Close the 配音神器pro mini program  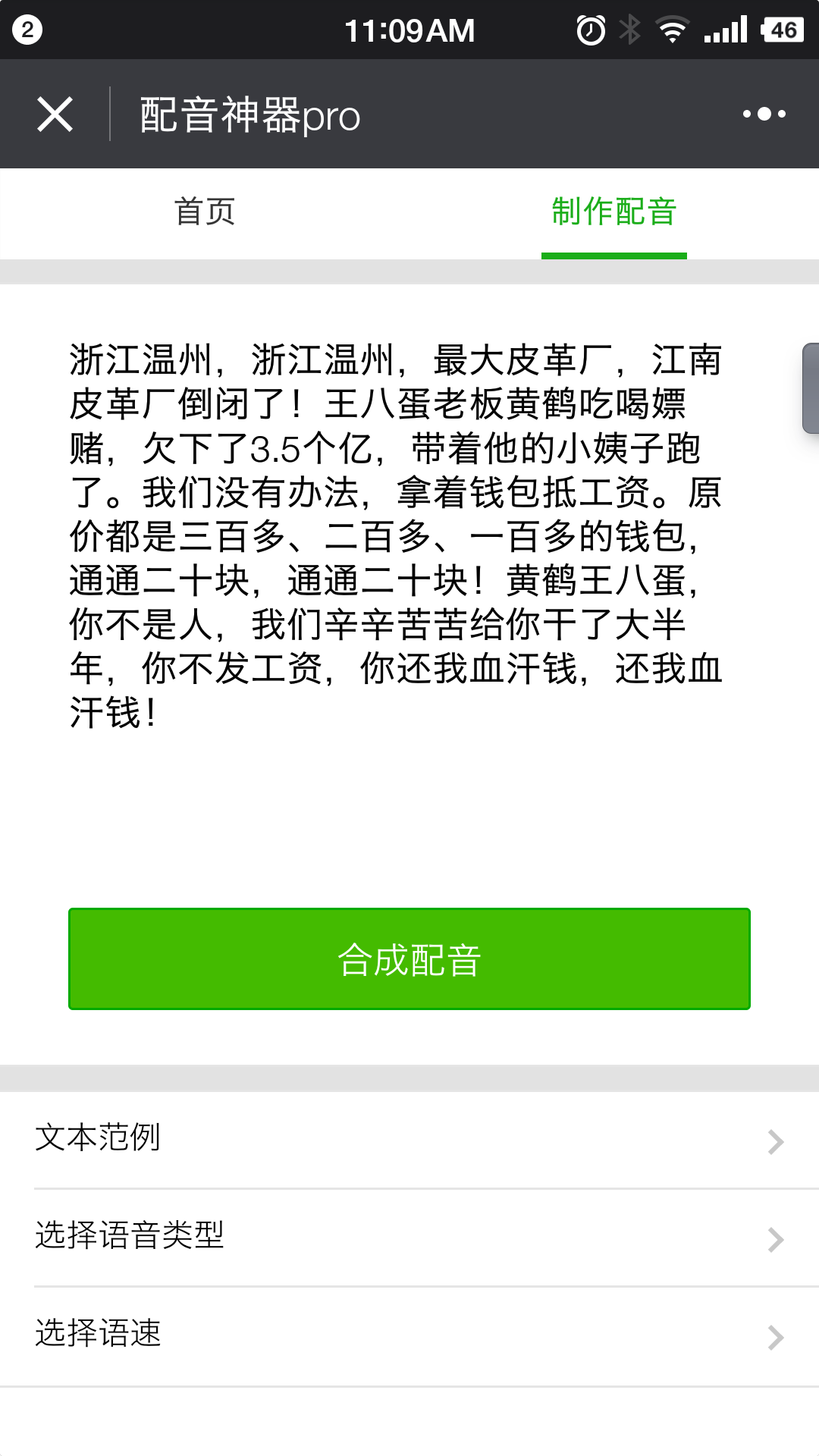tap(55, 115)
